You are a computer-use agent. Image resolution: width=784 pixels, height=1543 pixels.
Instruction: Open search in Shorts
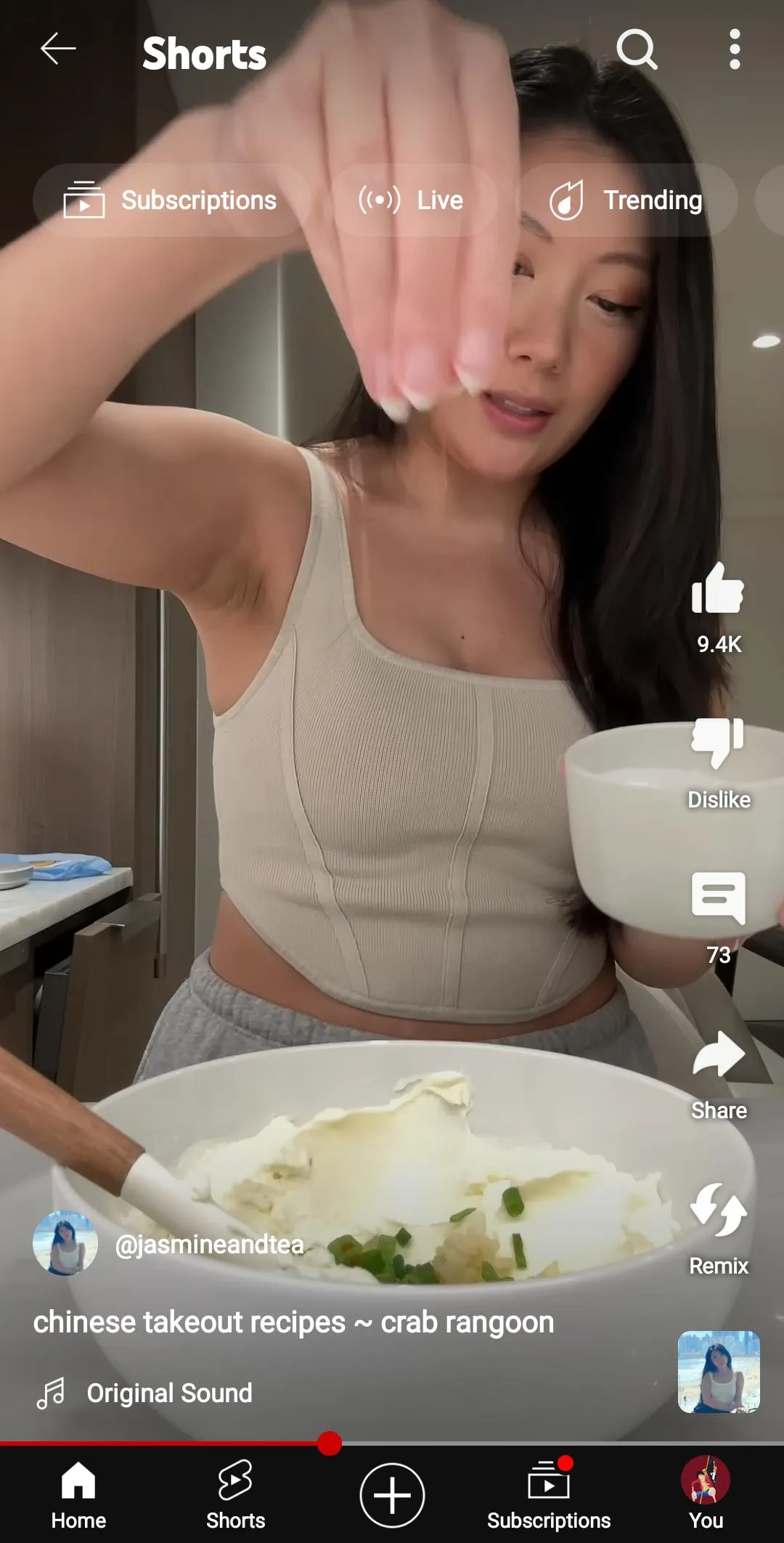pyautogui.click(x=637, y=49)
